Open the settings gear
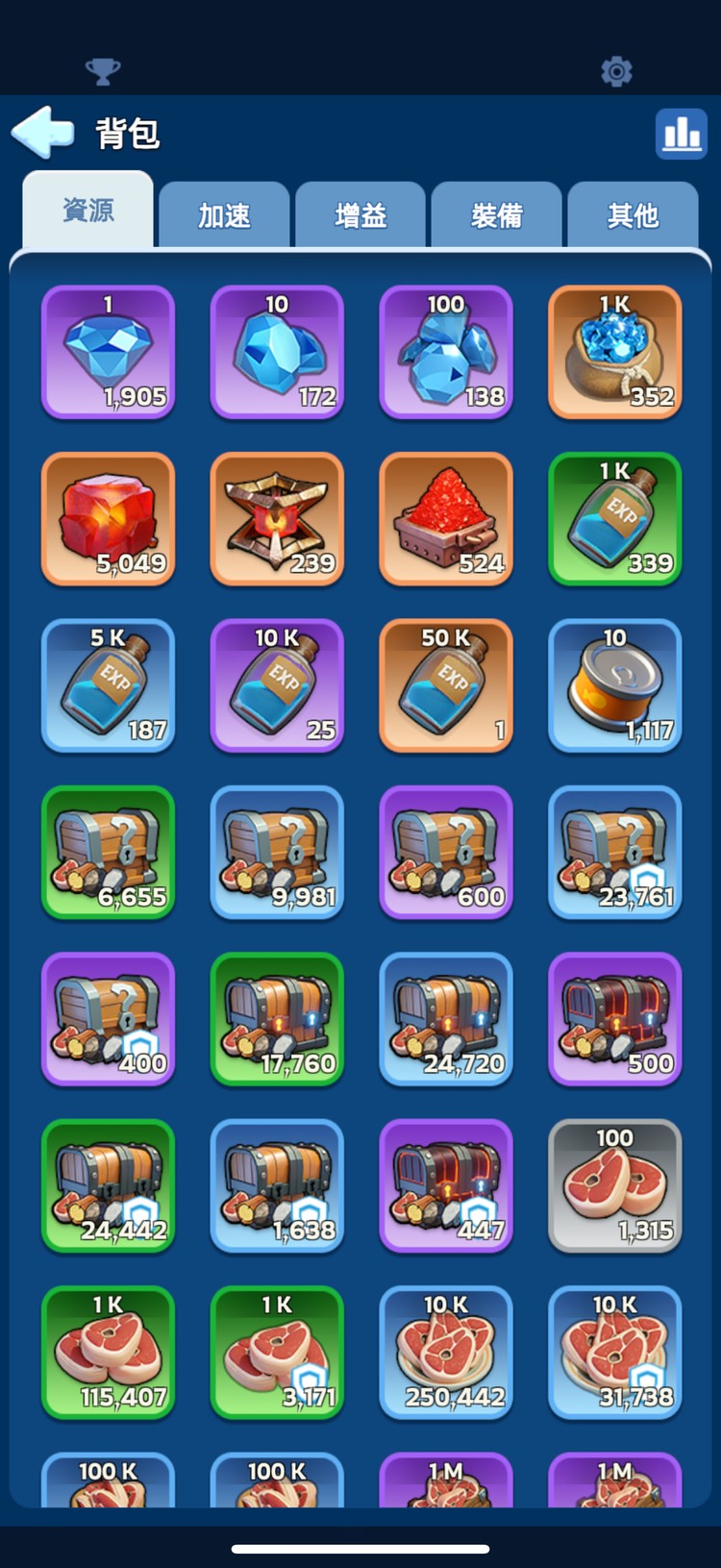The height and width of the screenshot is (1568, 721). (x=616, y=71)
